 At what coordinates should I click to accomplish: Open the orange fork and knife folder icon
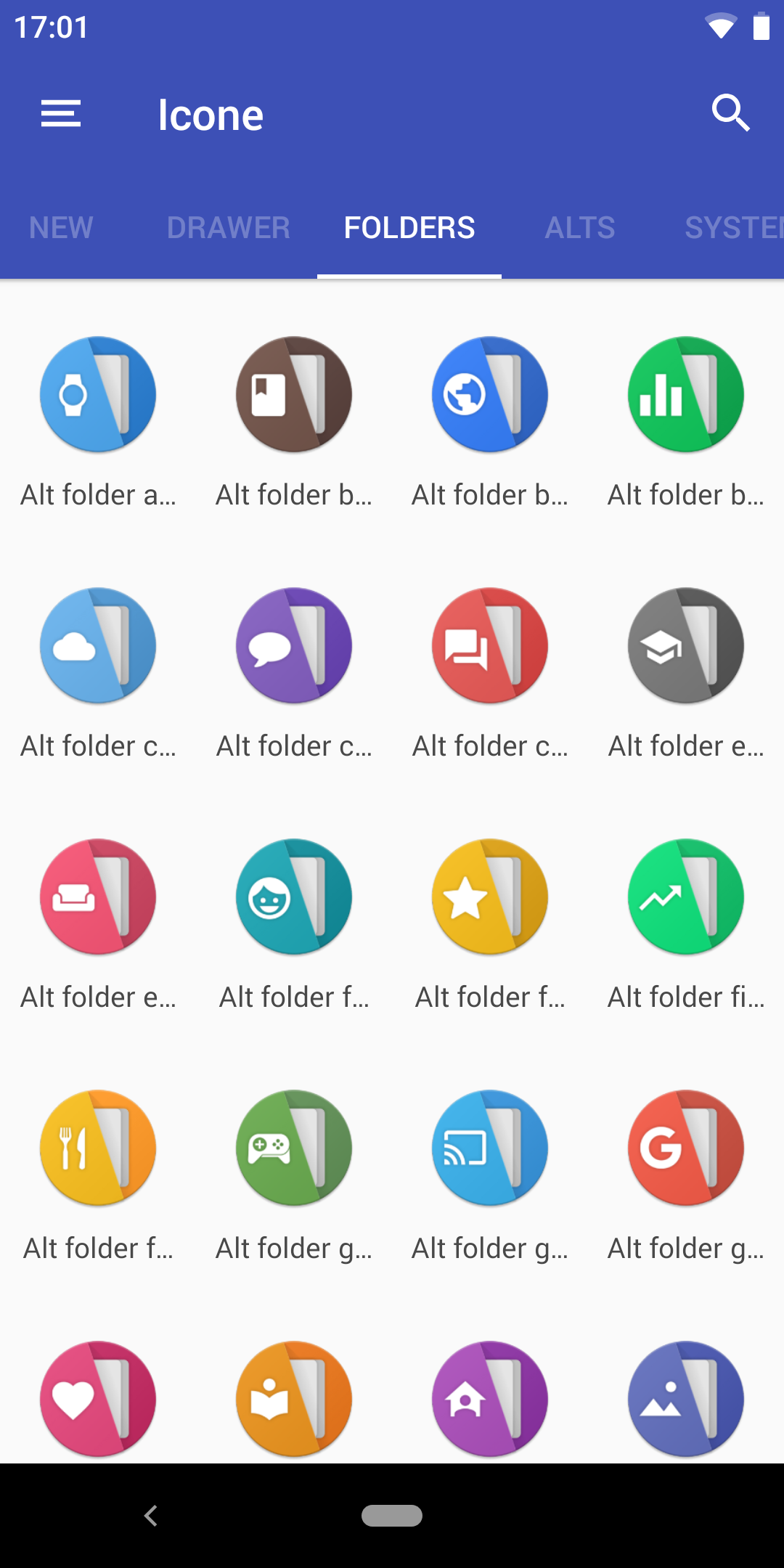[98, 1148]
